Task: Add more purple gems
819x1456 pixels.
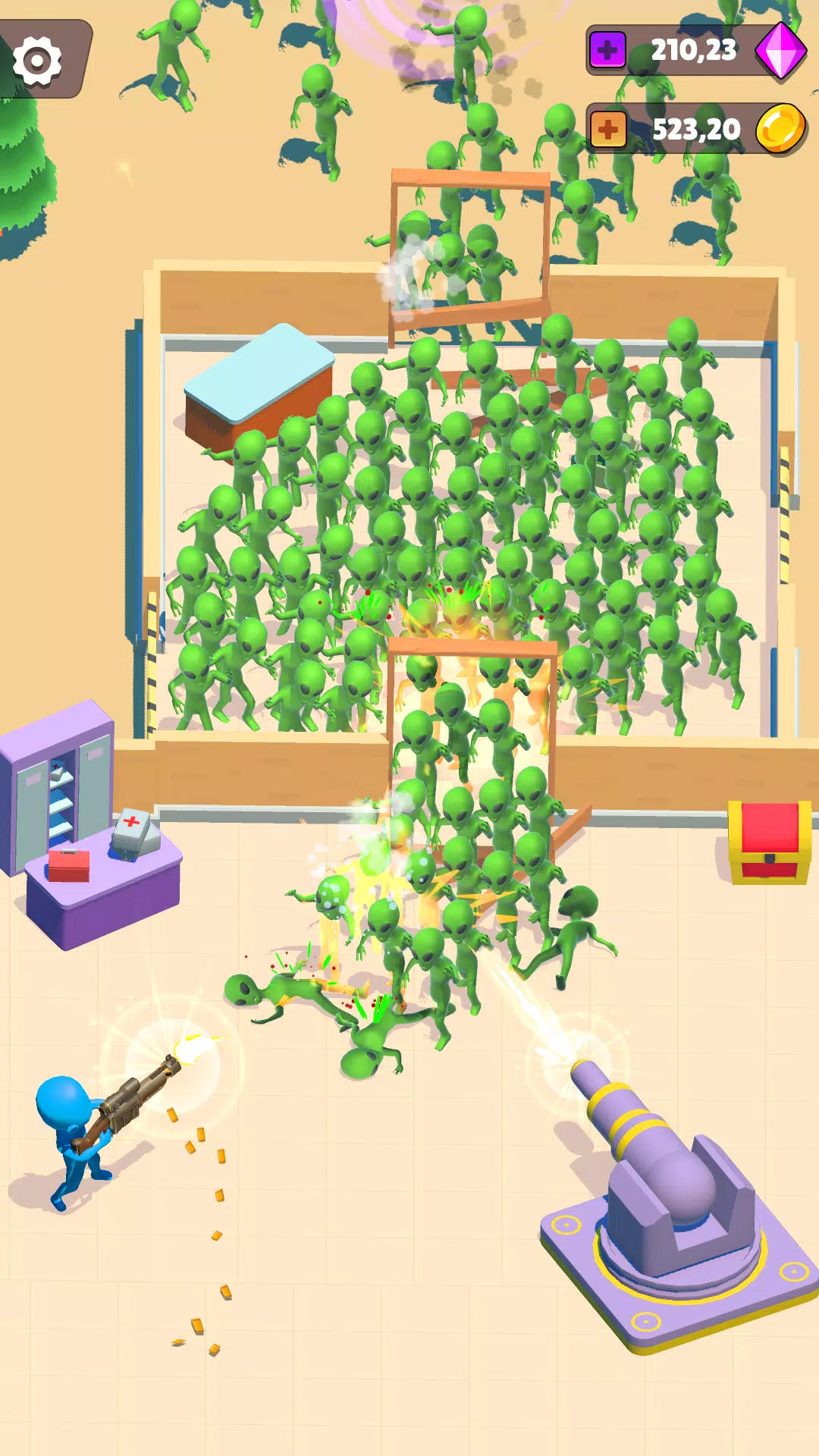Action: [x=607, y=51]
